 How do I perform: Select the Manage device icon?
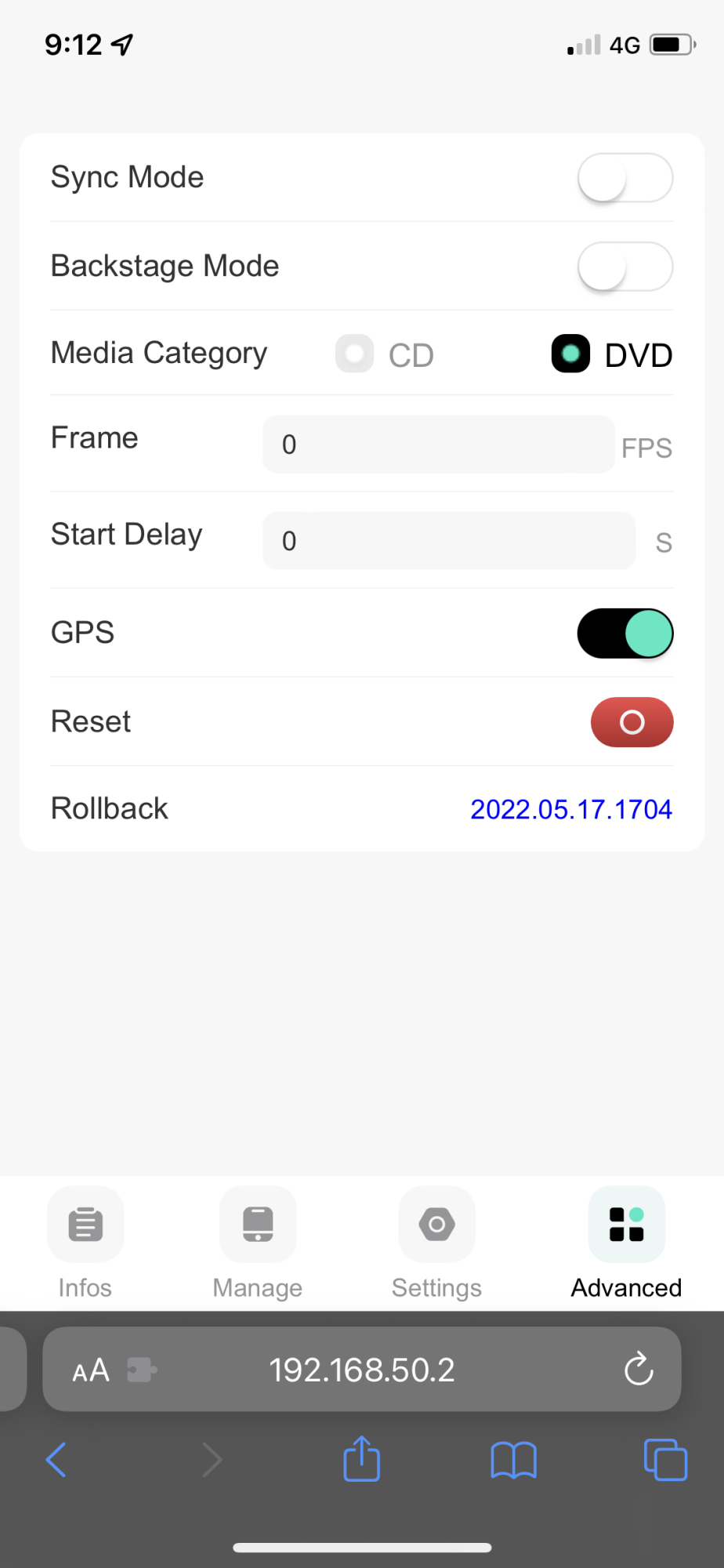257,1225
